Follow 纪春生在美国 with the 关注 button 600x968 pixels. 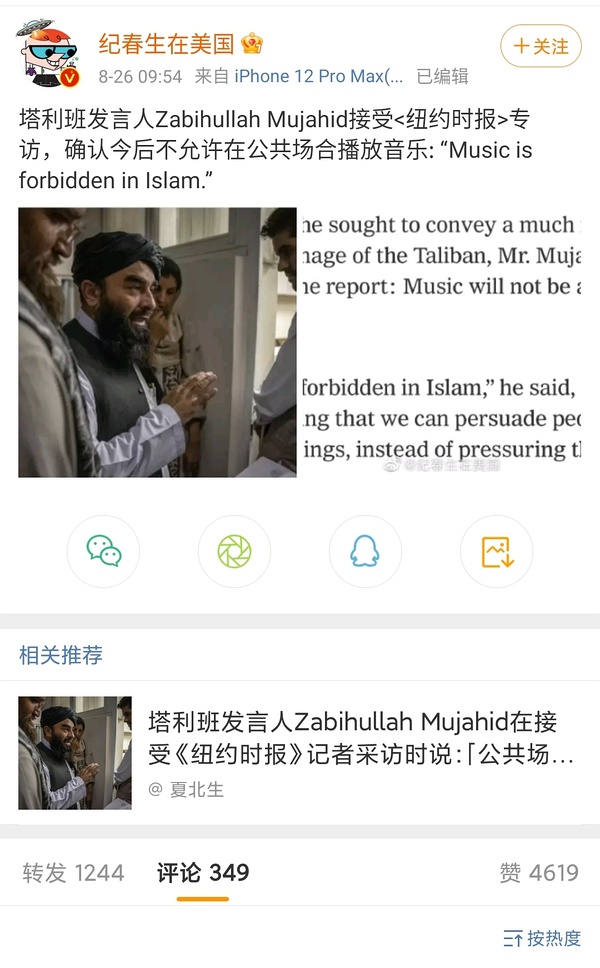coord(541,46)
